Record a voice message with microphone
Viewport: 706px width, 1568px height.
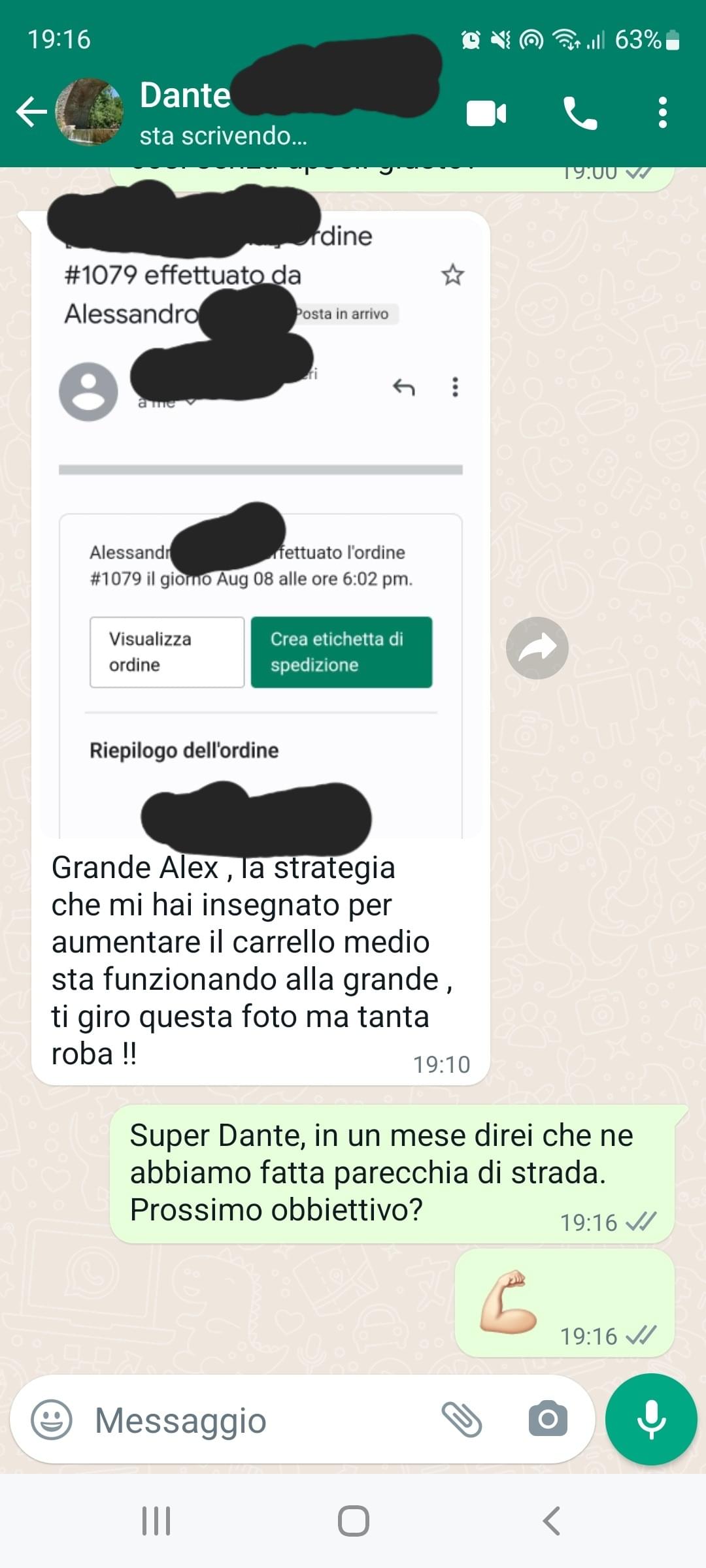[651, 1420]
